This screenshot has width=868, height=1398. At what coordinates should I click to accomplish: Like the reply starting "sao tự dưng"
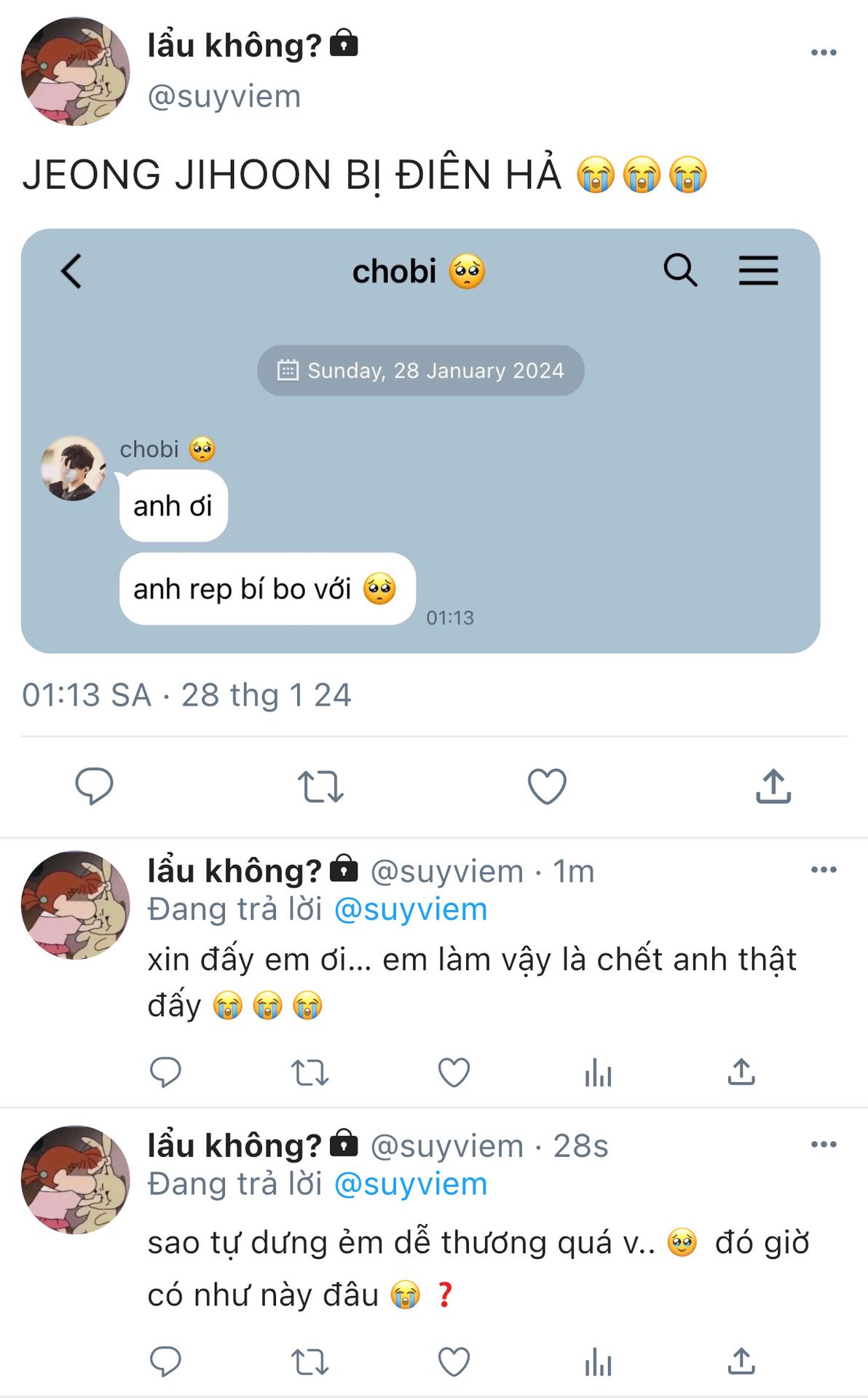[454, 1362]
